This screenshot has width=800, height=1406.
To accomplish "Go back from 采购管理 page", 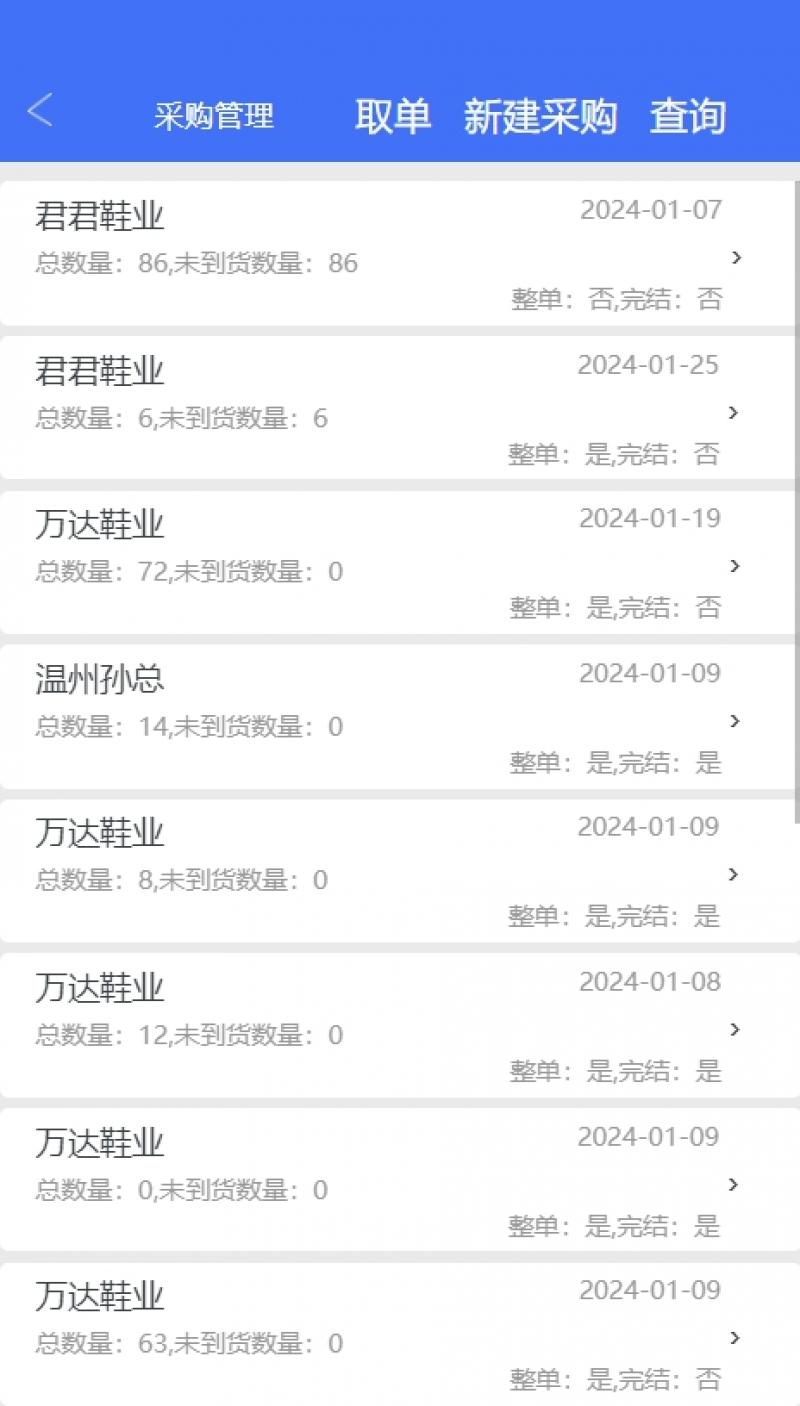I will click(40, 111).
